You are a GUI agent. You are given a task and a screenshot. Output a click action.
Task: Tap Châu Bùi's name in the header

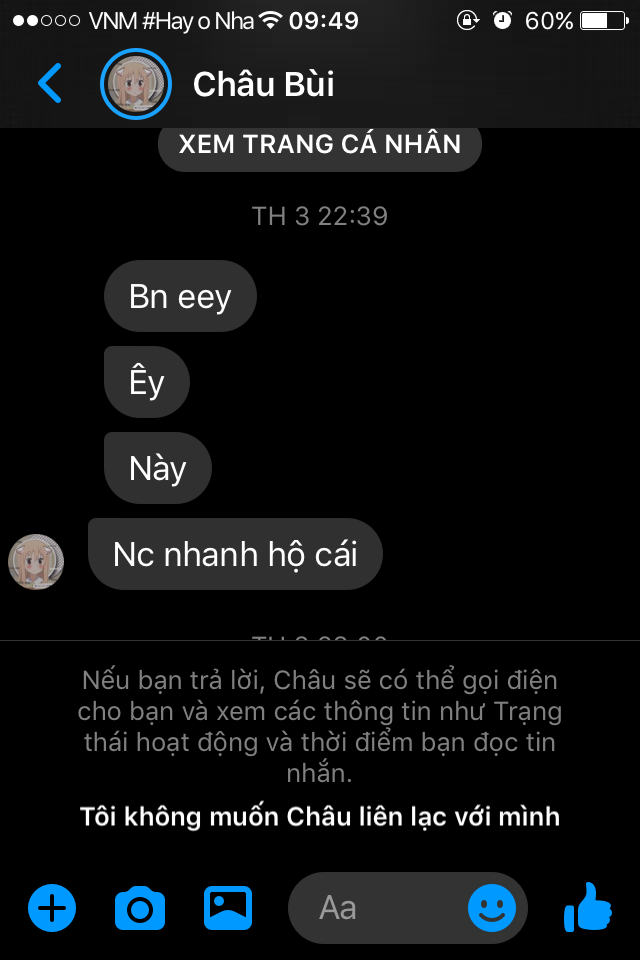coord(264,84)
